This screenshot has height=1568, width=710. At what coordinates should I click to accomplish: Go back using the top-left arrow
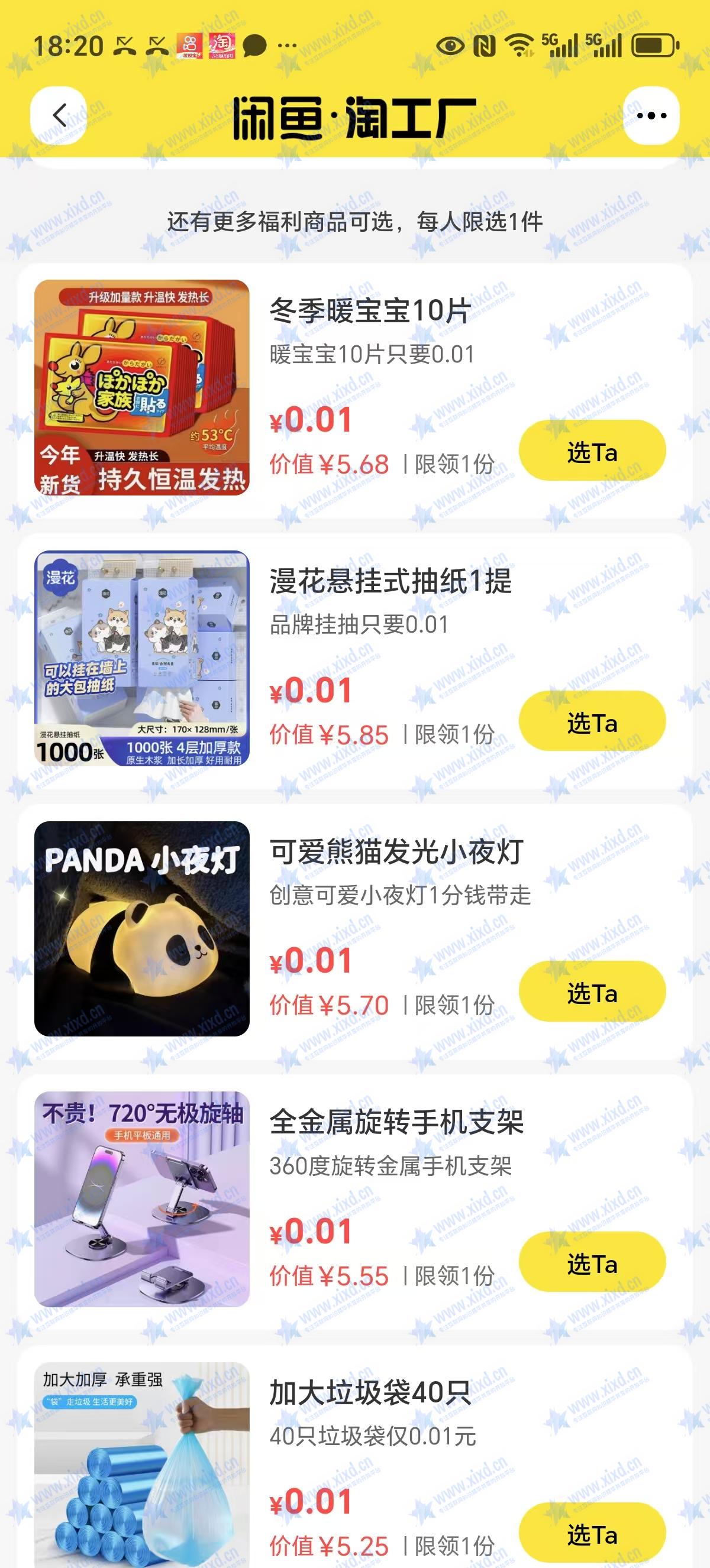point(59,115)
